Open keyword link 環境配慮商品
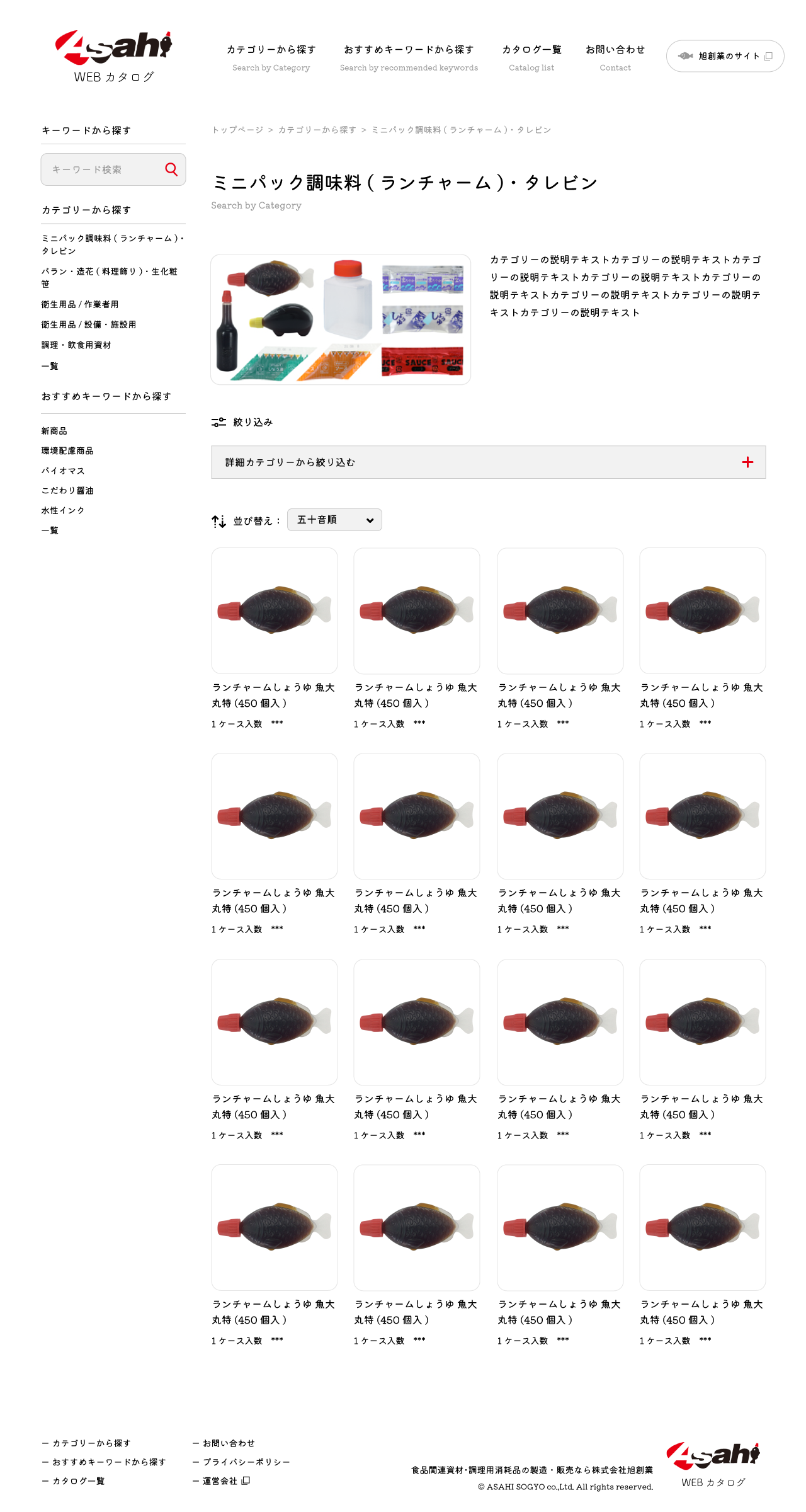Image resolution: width=806 pixels, height=1512 pixels. click(x=67, y=451)
